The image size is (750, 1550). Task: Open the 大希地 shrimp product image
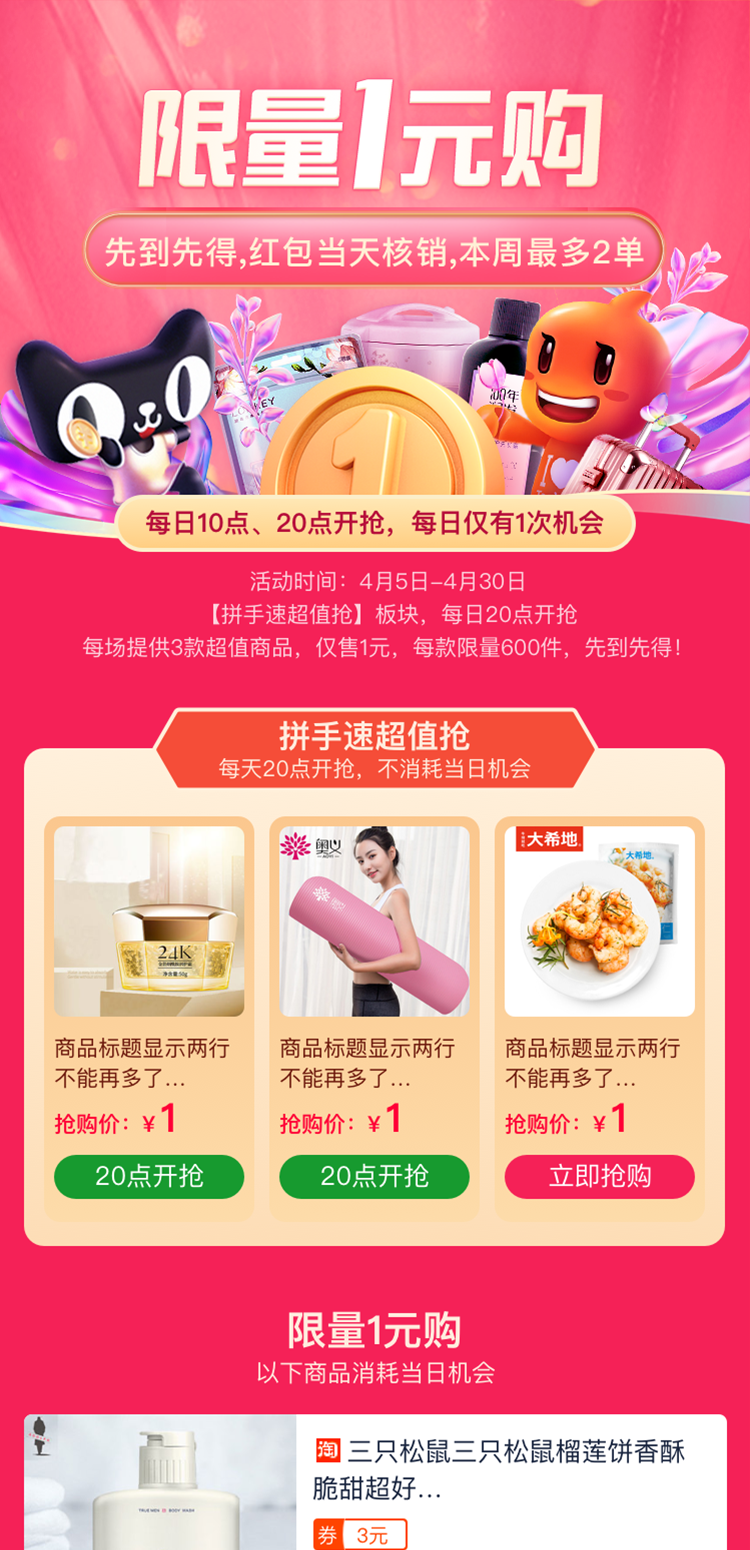point(599,921)
